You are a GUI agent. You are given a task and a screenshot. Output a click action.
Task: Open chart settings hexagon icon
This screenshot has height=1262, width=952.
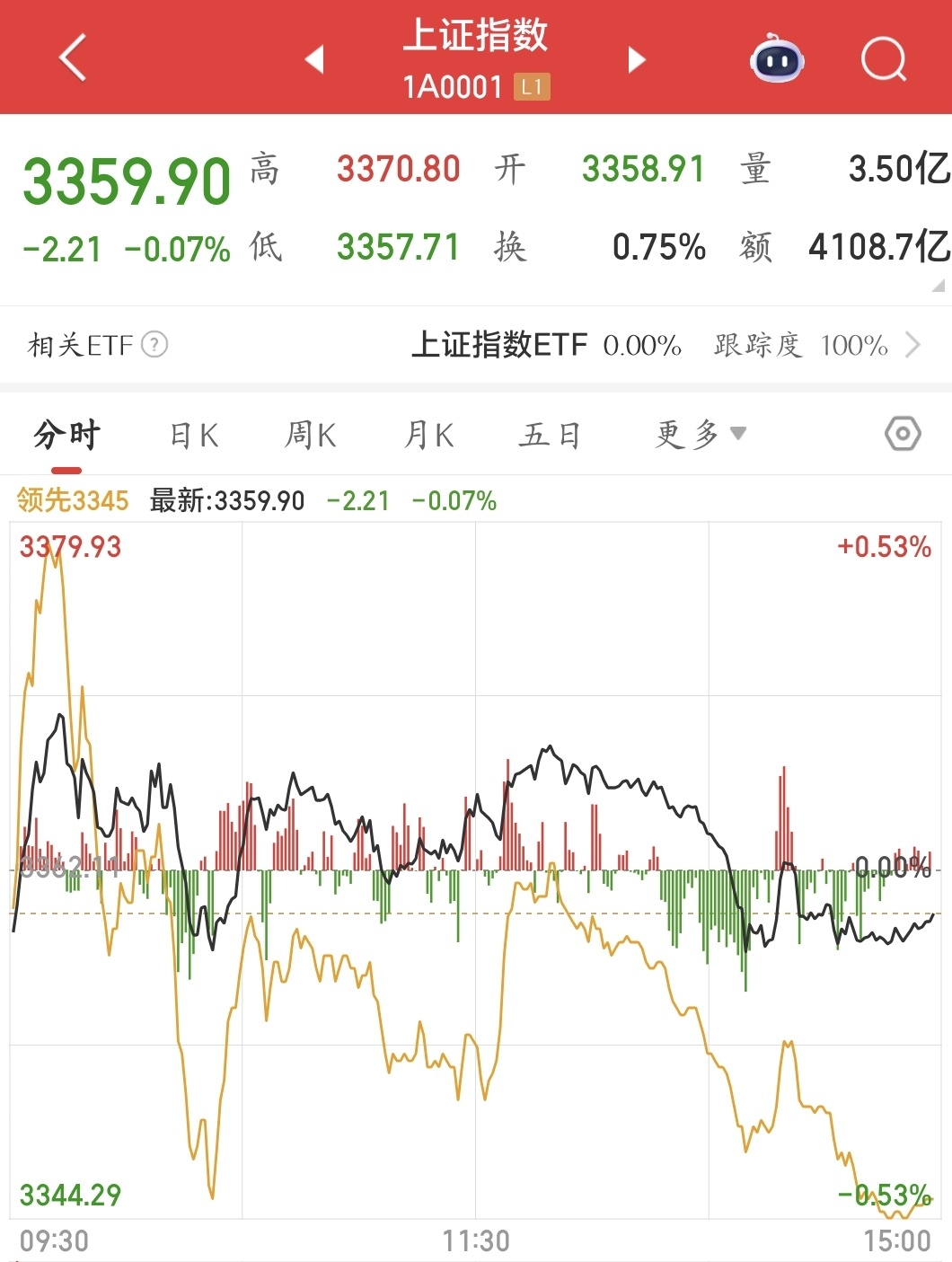902,434
